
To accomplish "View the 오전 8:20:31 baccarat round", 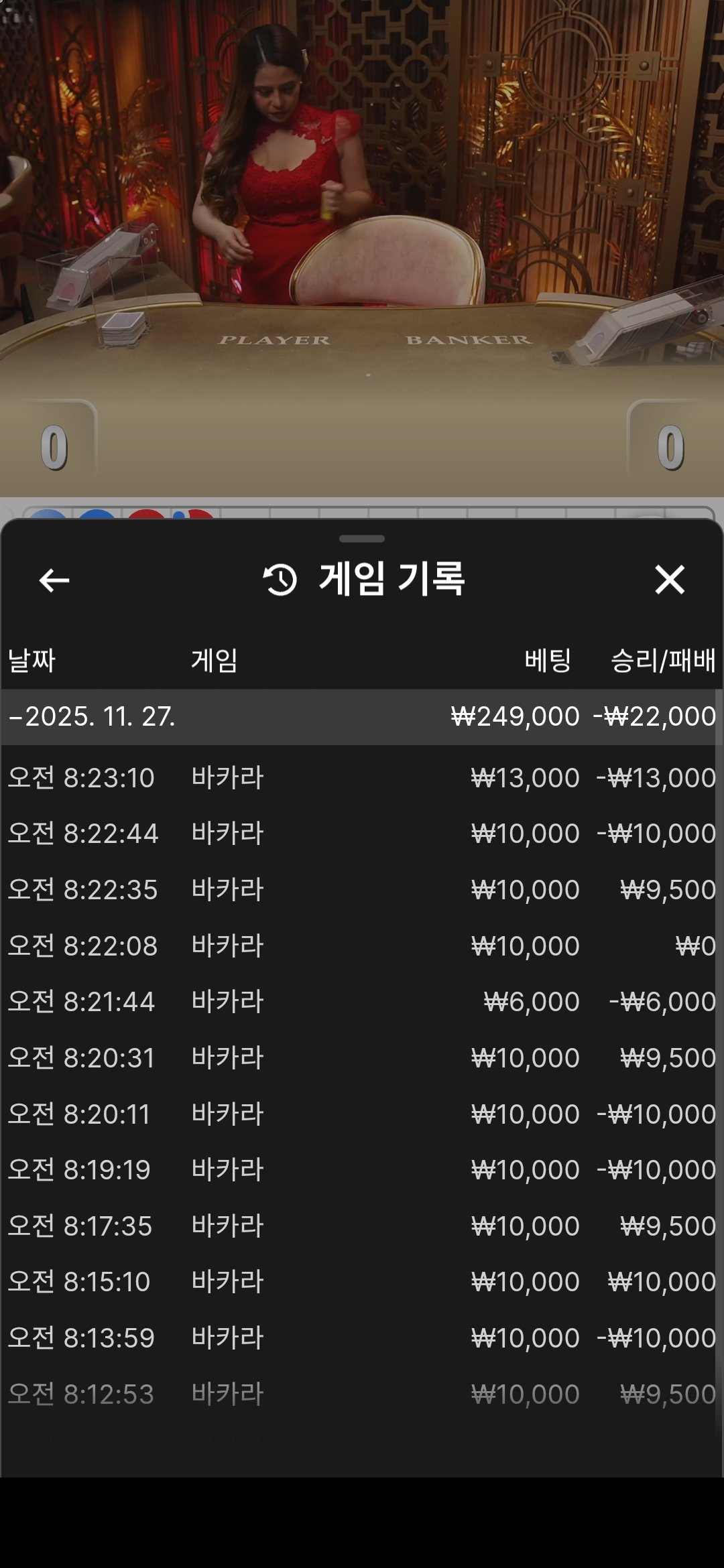I will pos(361,1058).
